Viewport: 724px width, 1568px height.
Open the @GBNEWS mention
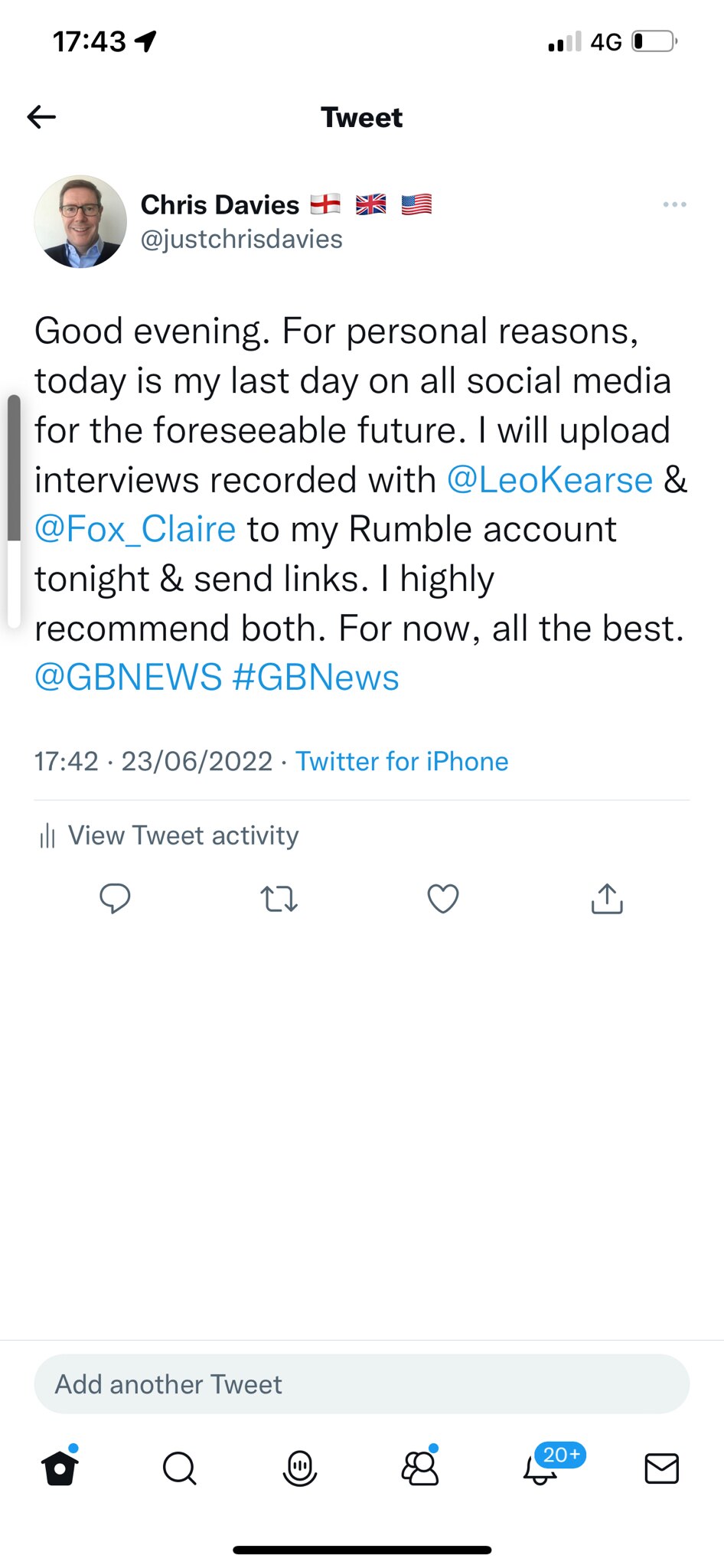coord(129,678)
